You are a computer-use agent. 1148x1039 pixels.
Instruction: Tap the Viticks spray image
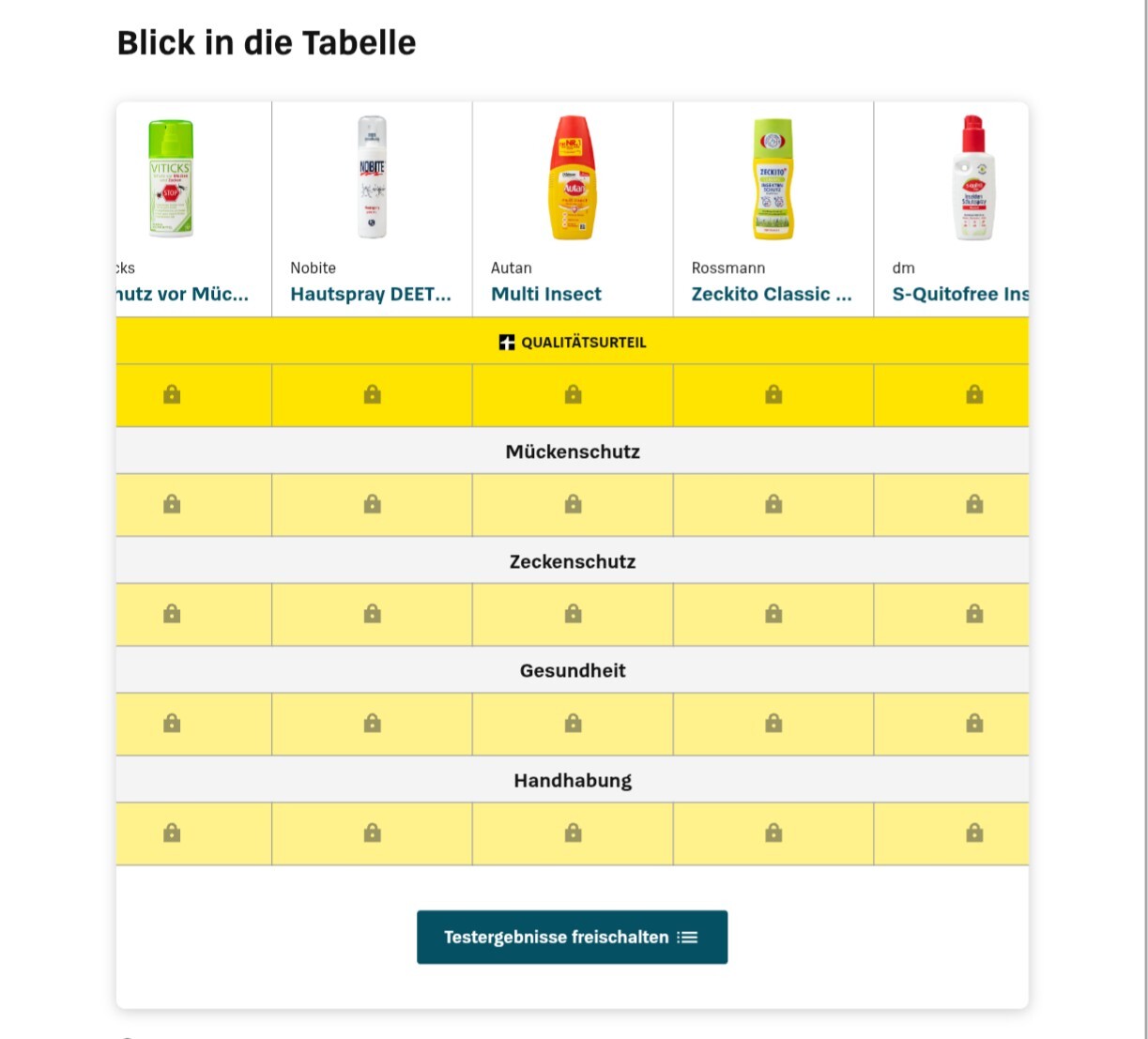pyautogui.click(x=171, y=178)
